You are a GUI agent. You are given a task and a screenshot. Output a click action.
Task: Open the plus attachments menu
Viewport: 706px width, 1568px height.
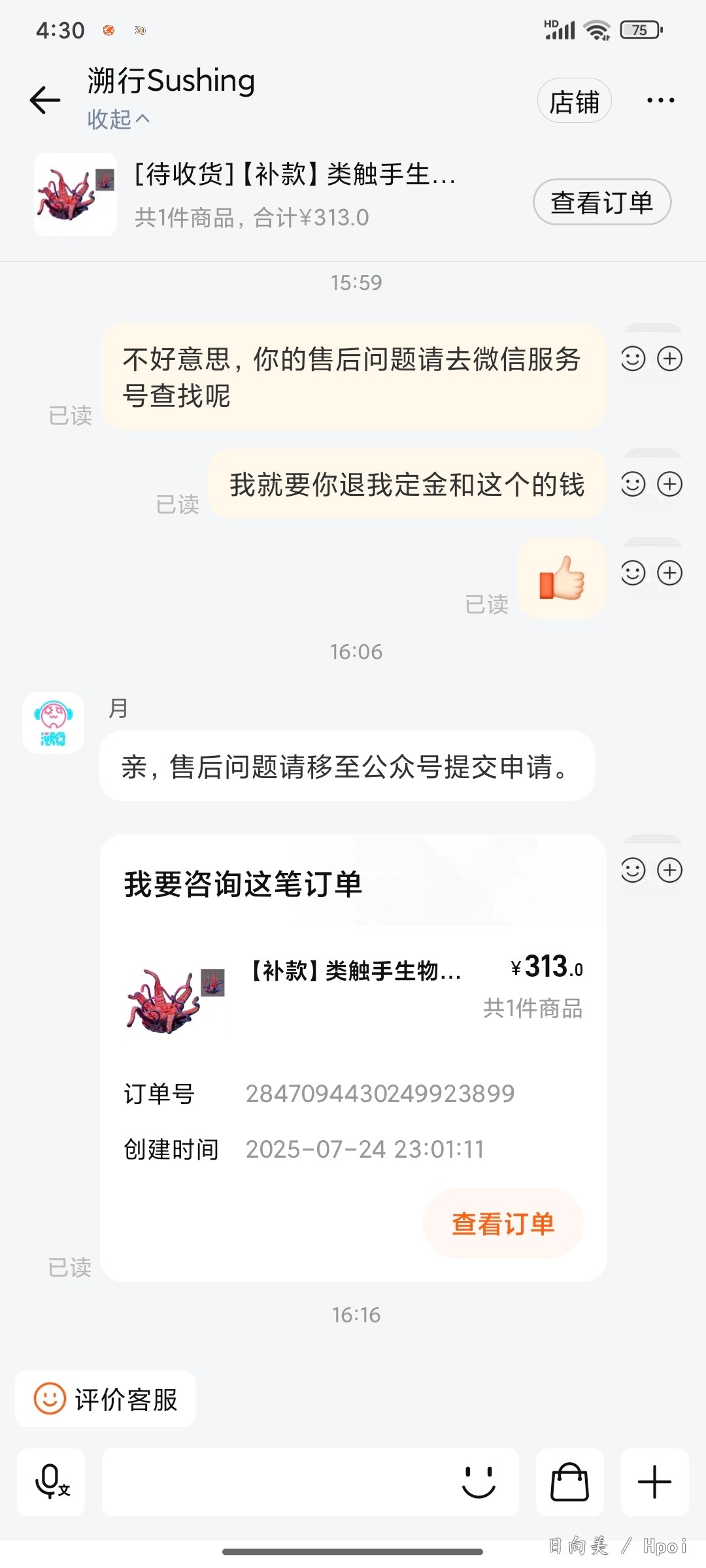click(x=654, y=1481)
